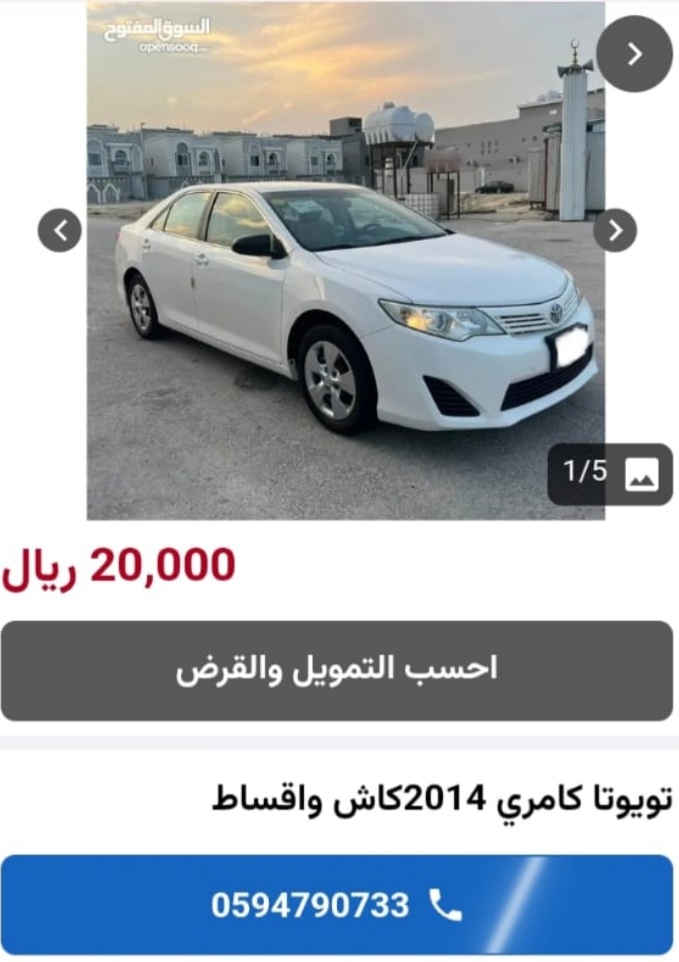
Task: Call the seller at 0594790733
Action: coord(337,905)
